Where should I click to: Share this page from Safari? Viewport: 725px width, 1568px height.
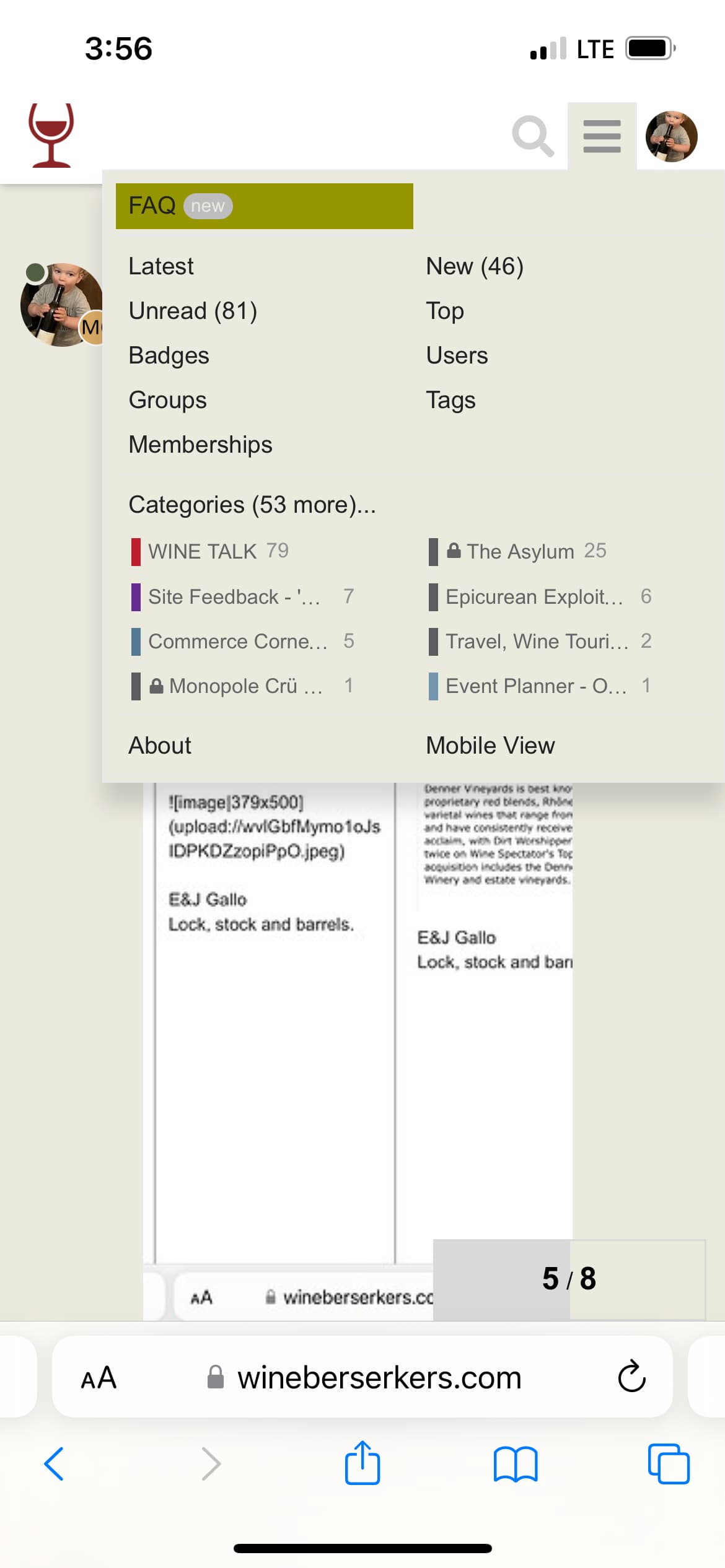[362, 1464]
